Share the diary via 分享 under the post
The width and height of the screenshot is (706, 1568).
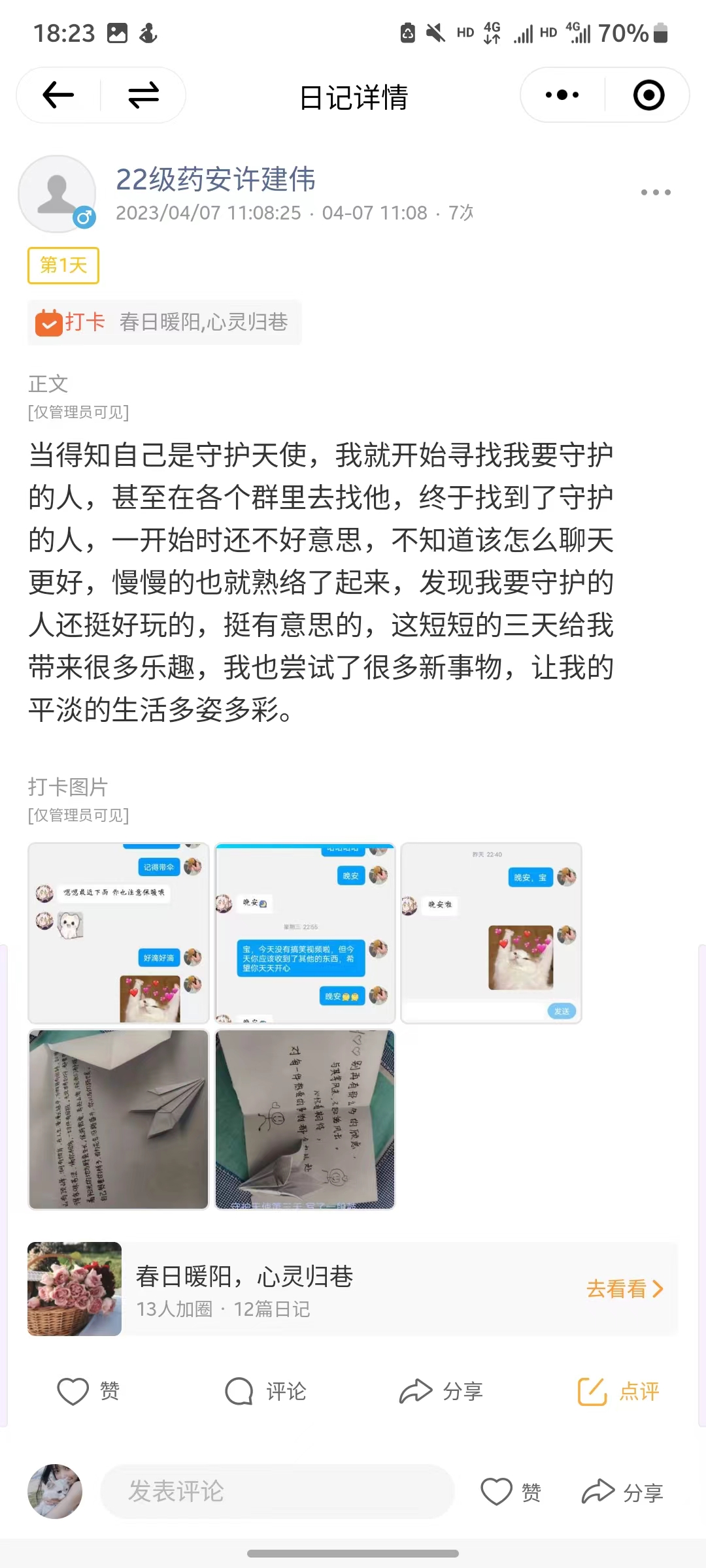tap(441, 1391)
